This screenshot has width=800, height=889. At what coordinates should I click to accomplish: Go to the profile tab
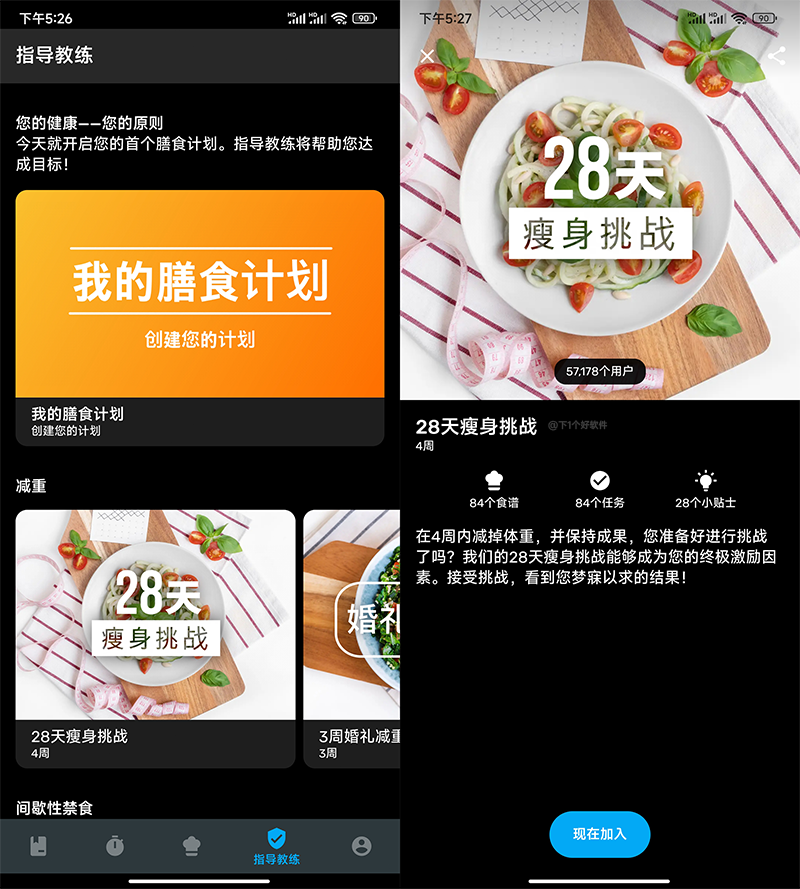coord(361,846)
